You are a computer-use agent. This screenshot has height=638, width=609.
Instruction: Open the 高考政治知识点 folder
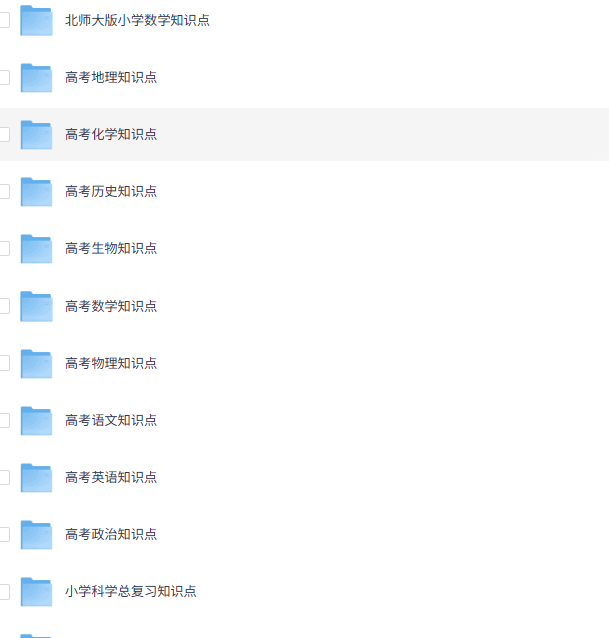[110, 534]
